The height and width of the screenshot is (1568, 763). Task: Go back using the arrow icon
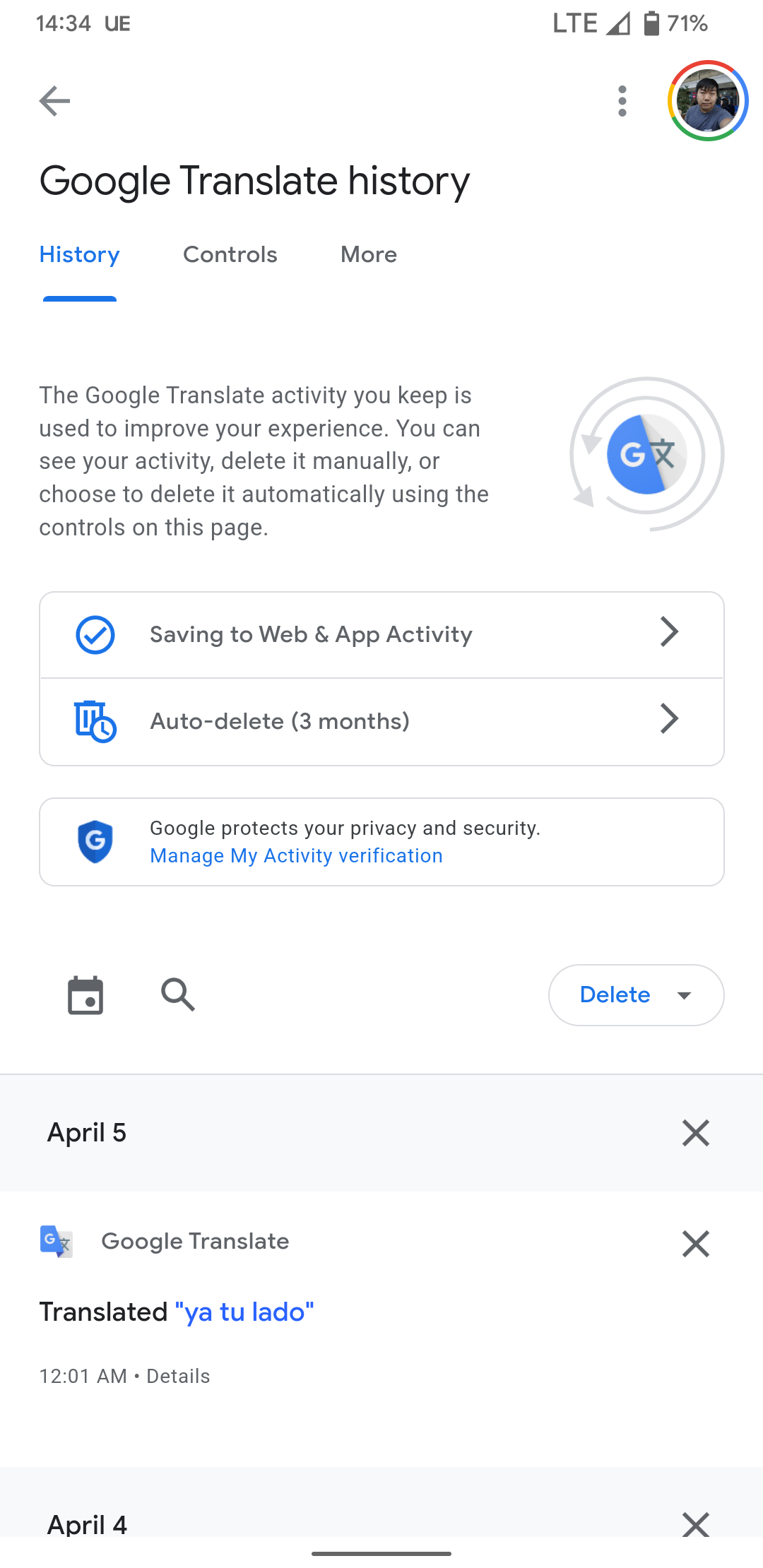54,101
